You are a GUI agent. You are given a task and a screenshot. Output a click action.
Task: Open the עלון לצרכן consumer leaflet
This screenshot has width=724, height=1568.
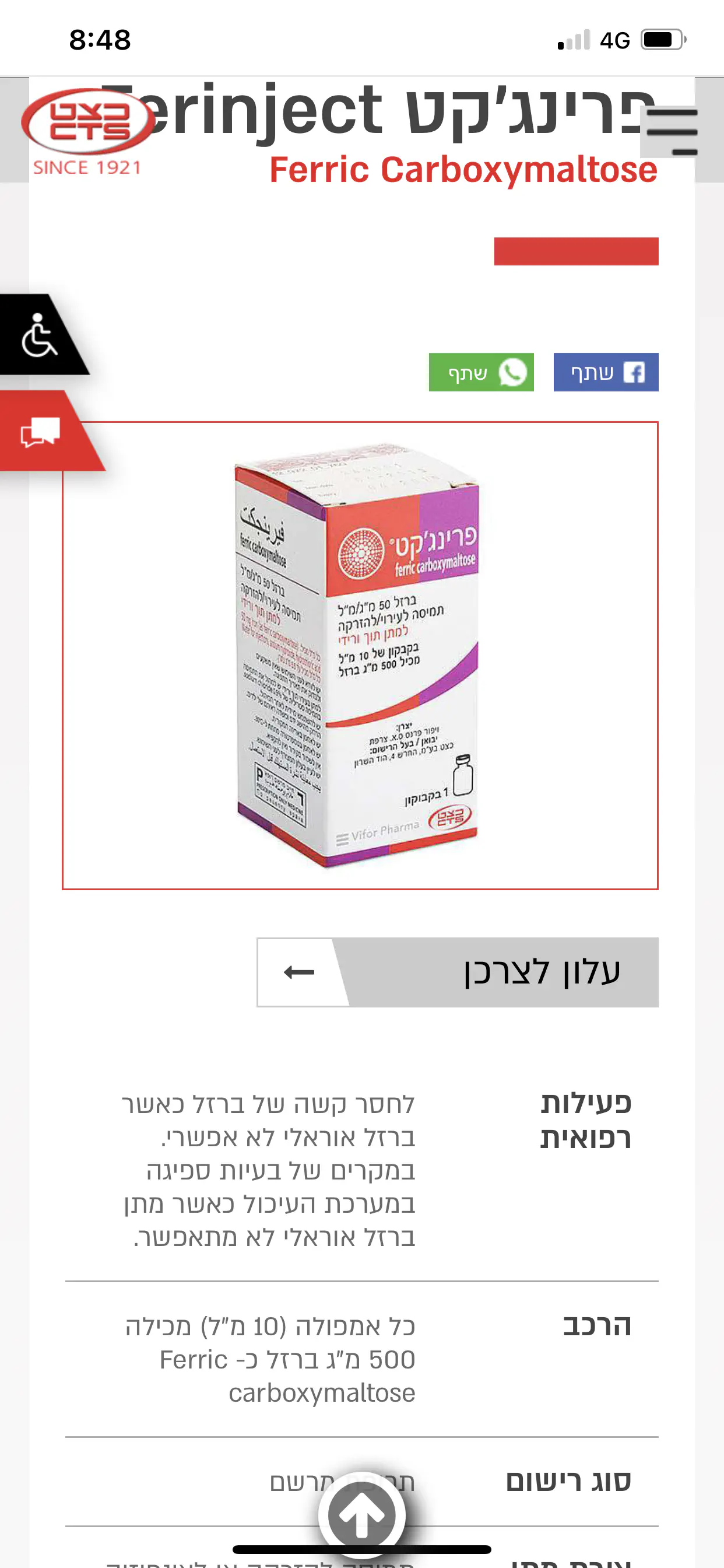[x=458, y=972]
